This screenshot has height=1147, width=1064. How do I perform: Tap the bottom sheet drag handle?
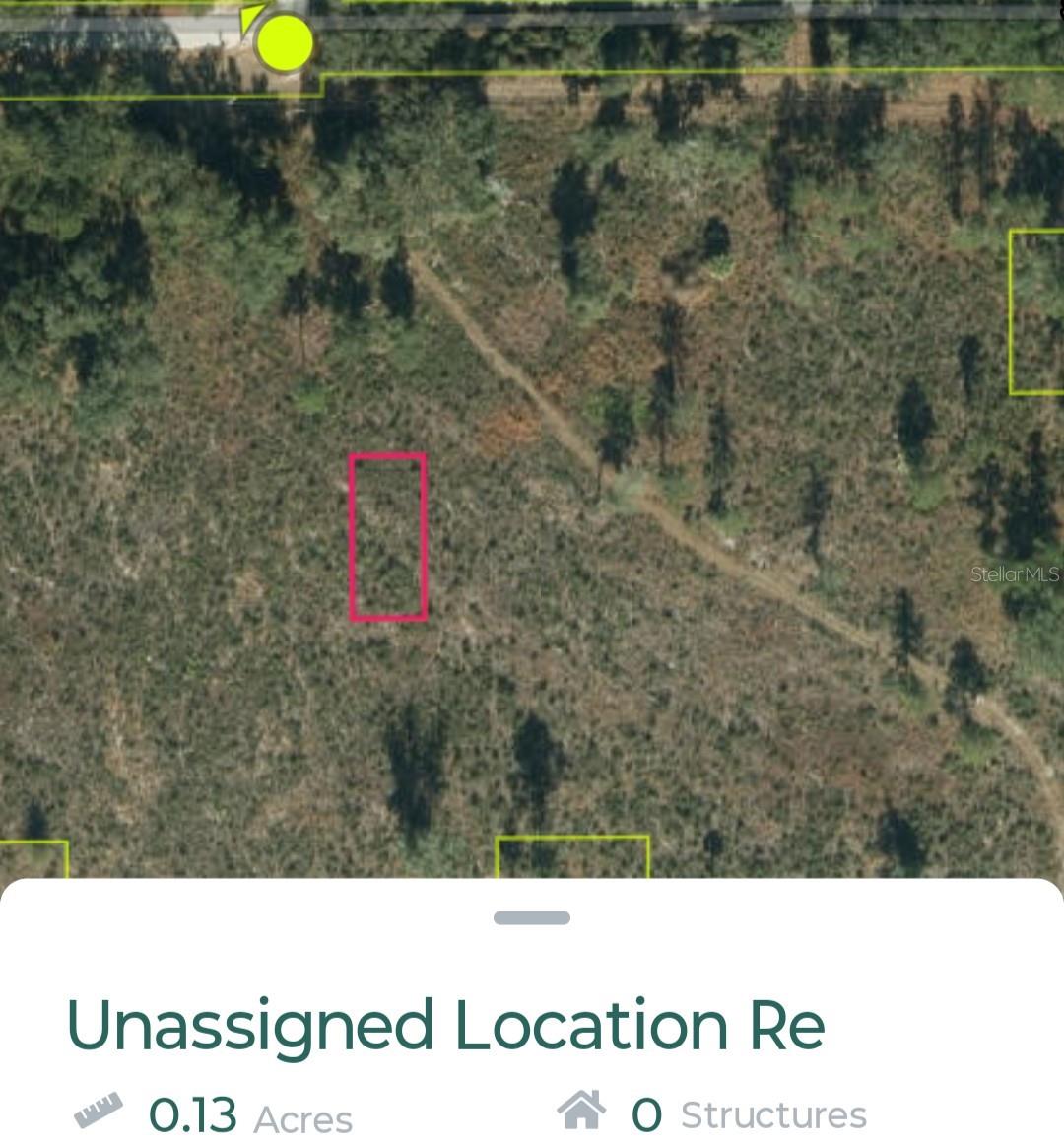(531, 918)
